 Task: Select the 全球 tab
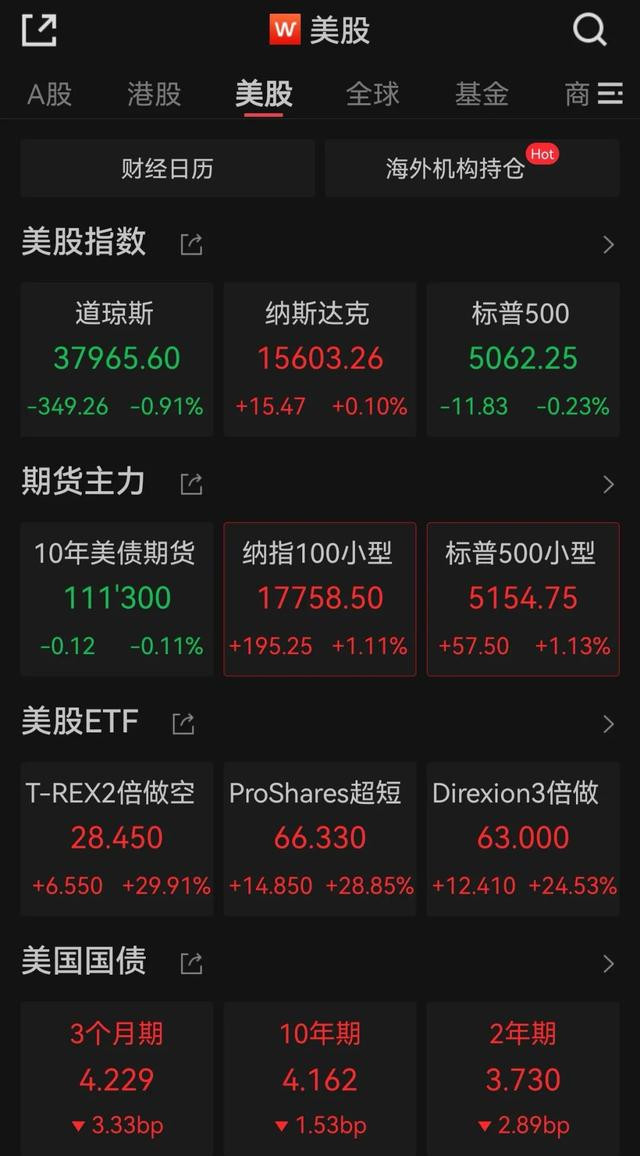(372, 94)
